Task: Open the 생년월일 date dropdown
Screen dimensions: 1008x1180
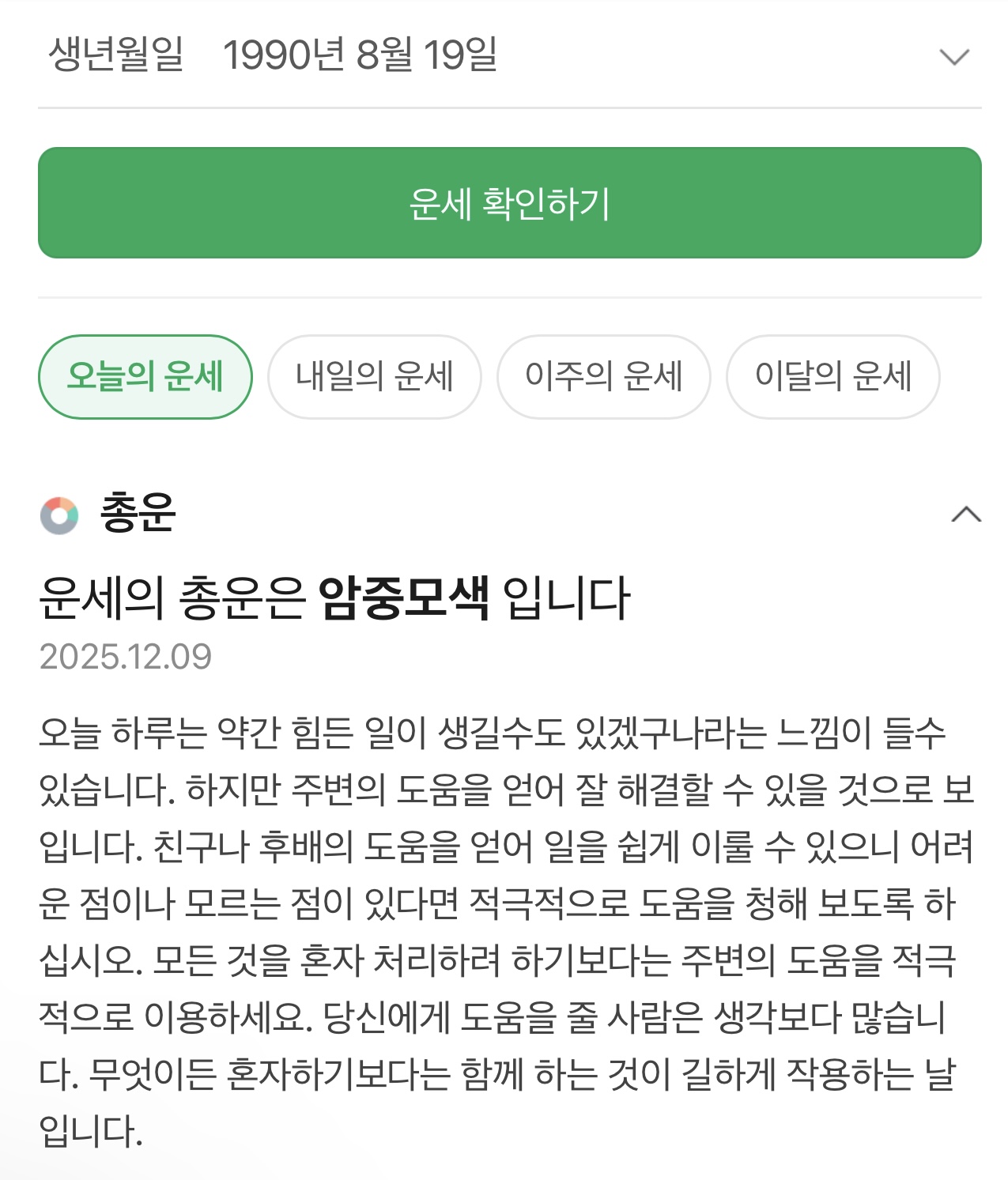Action: point(953,57)
